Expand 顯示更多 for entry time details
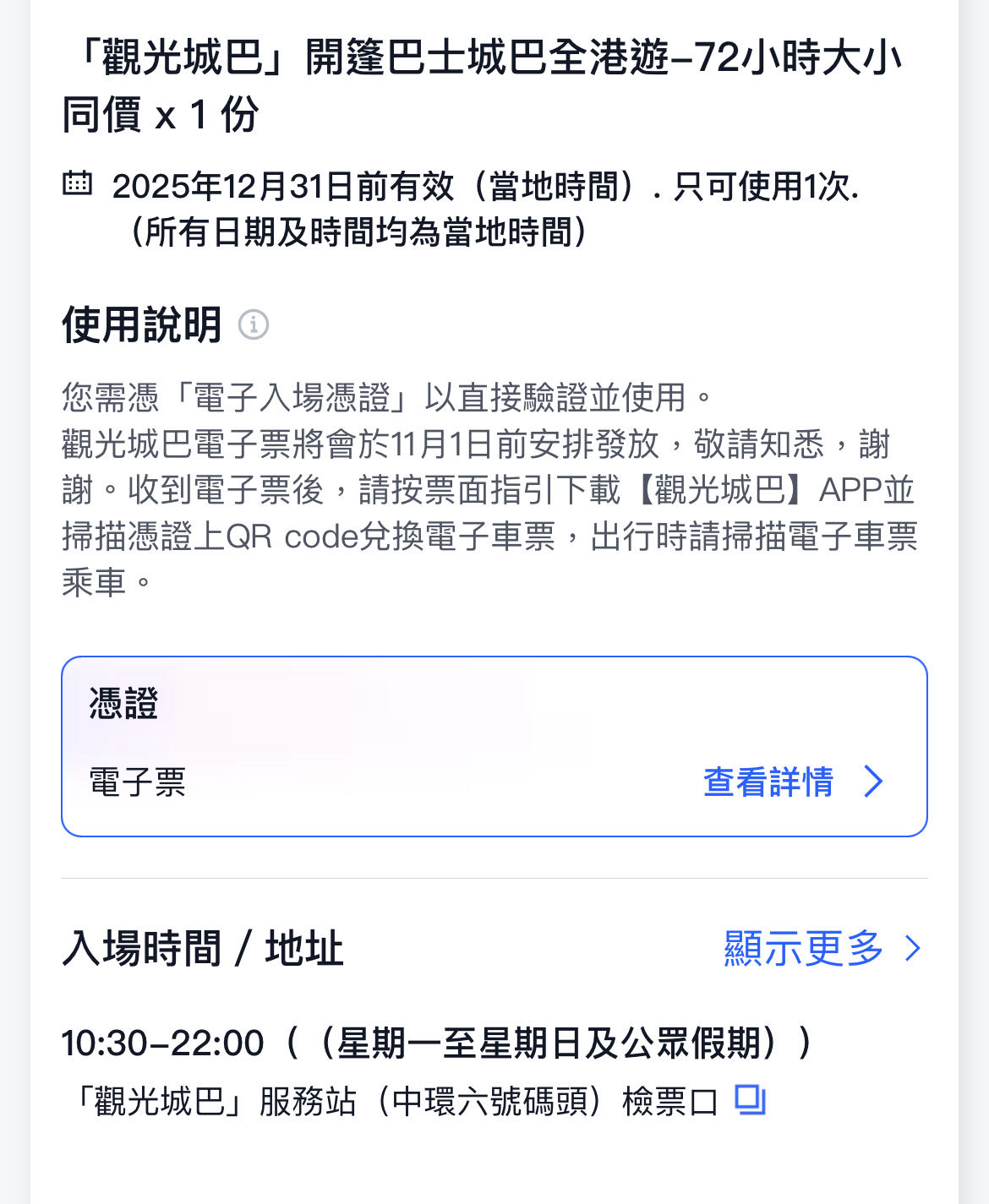This screenshot has width=989, height=1204. (x=803, y=948)
